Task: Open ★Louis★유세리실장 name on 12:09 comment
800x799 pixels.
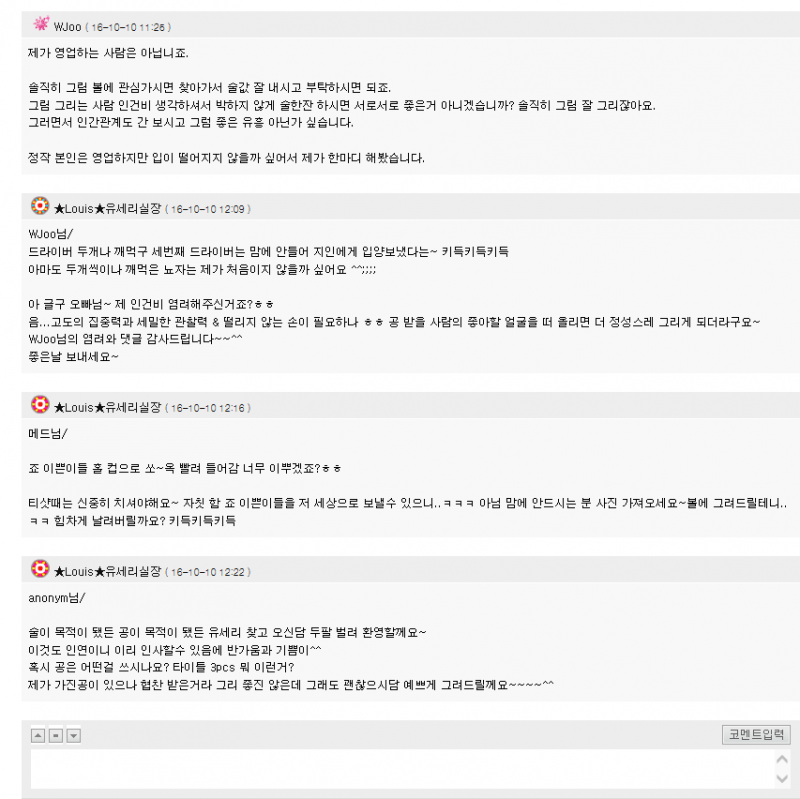Action: (x=107, y=208)
